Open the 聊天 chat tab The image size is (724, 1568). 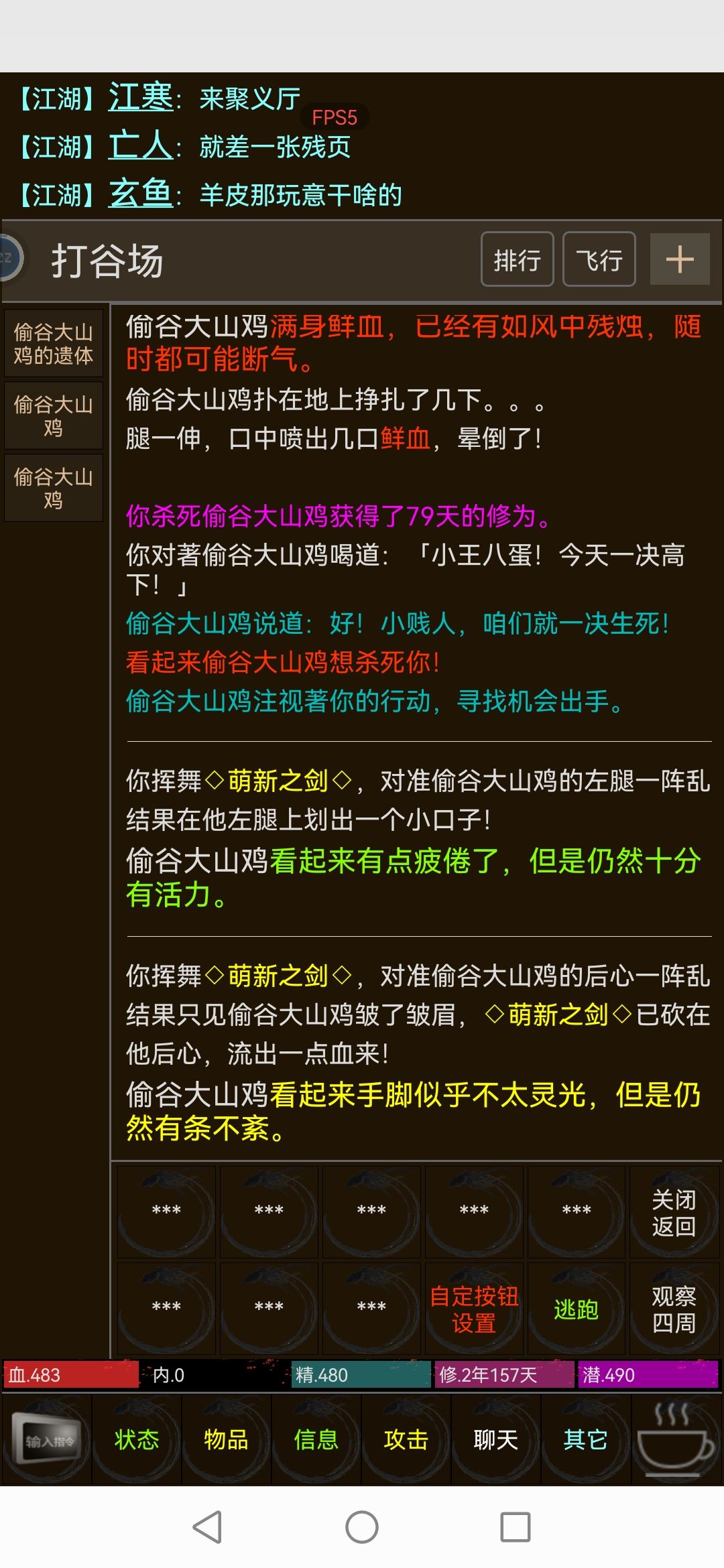tap(496, 1439)
